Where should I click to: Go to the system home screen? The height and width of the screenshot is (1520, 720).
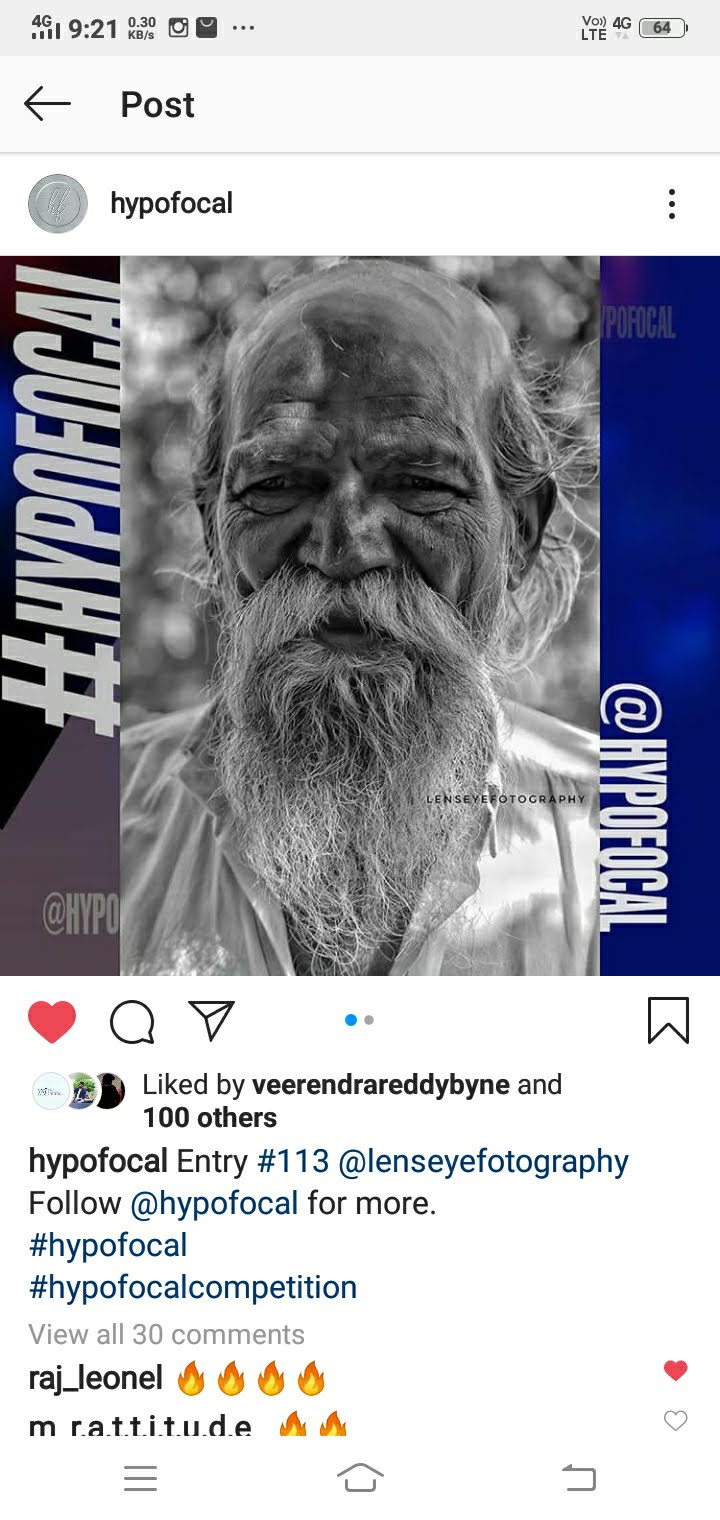point(360,1478)
